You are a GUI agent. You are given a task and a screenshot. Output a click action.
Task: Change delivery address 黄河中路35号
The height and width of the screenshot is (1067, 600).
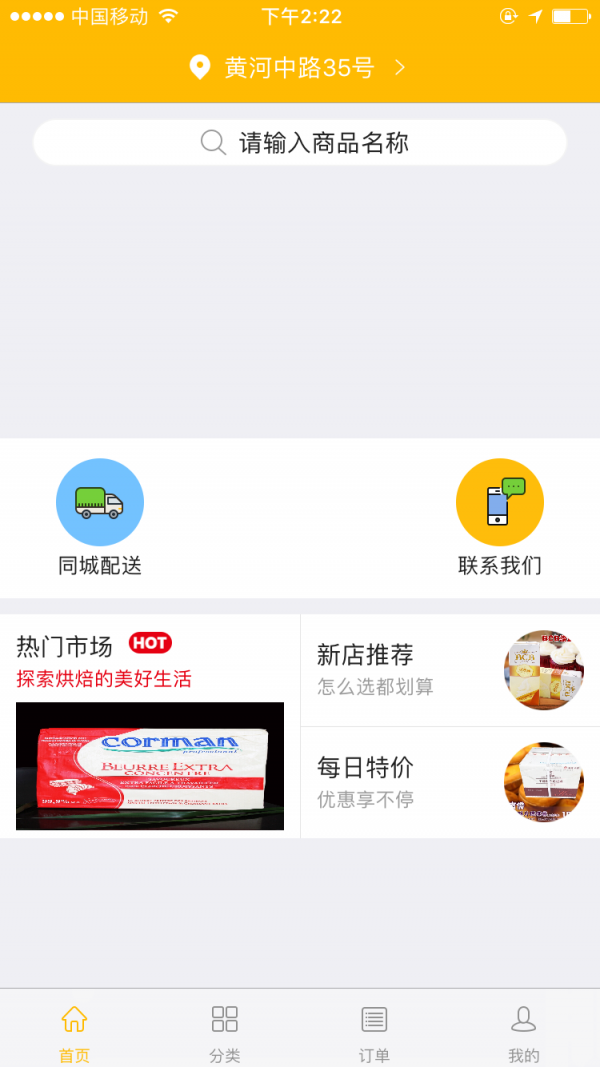299,68
